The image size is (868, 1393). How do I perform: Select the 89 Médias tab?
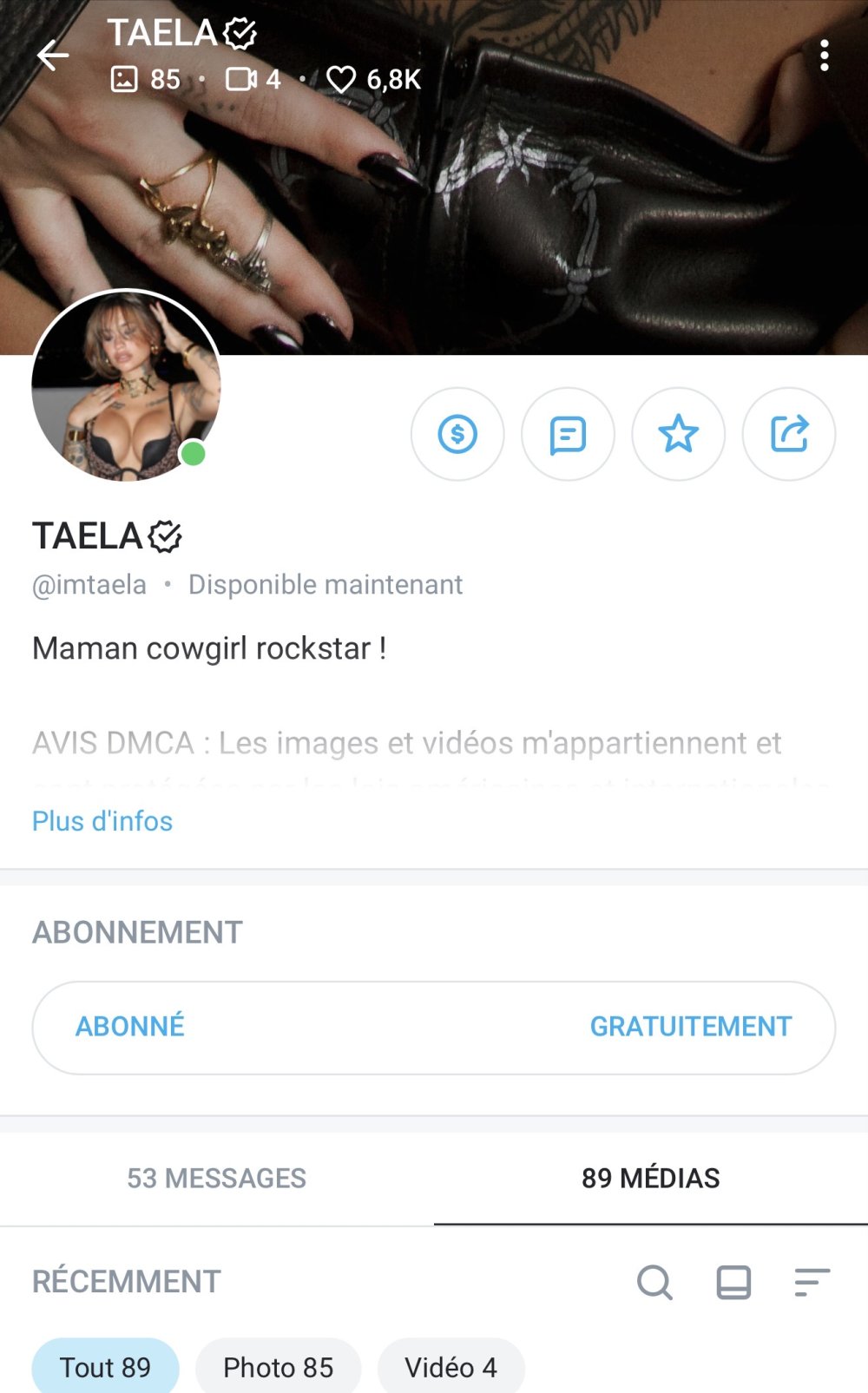click(x=651, y=1178)
